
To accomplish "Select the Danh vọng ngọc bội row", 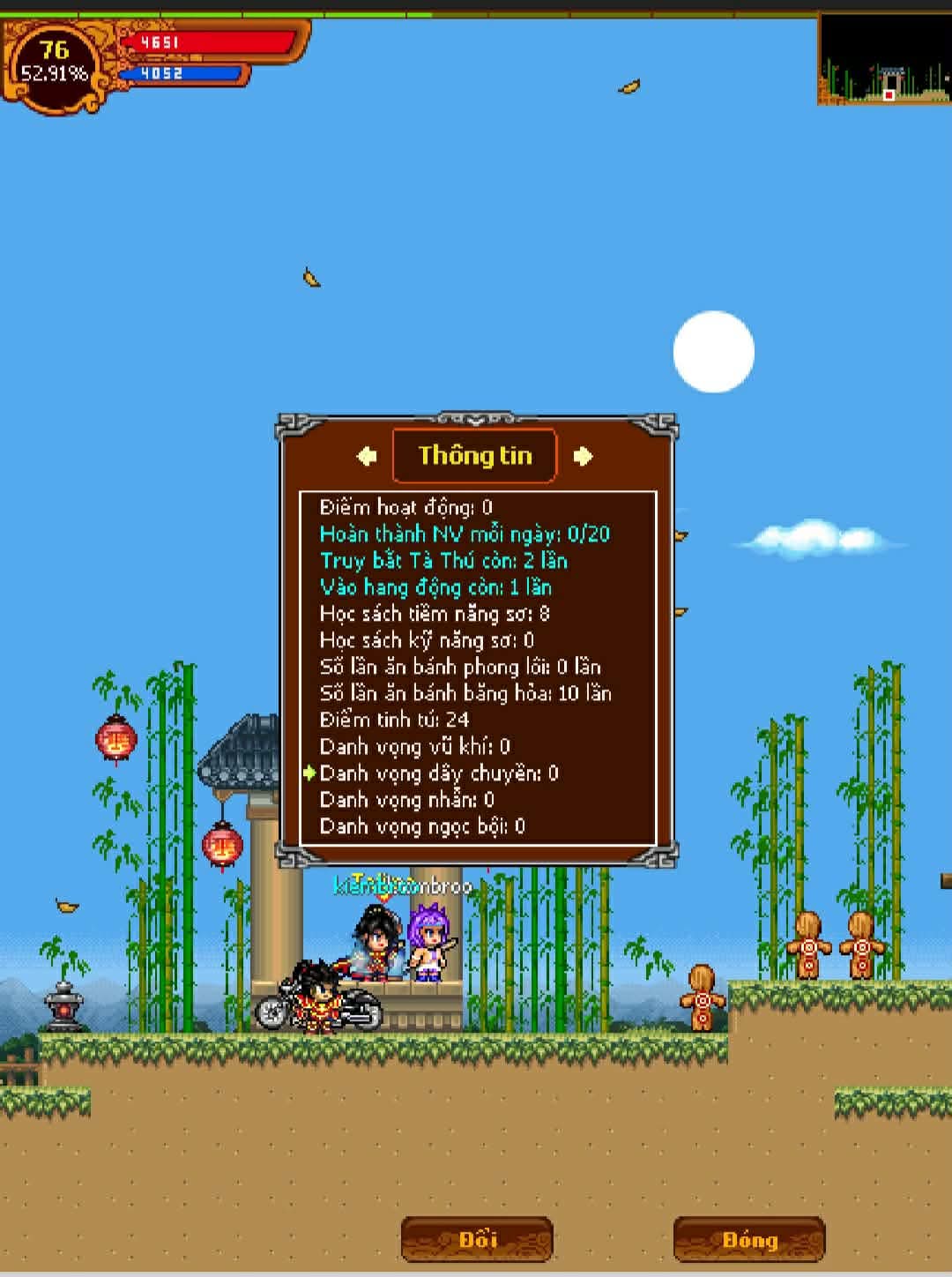I will click(x=421, y=826).
